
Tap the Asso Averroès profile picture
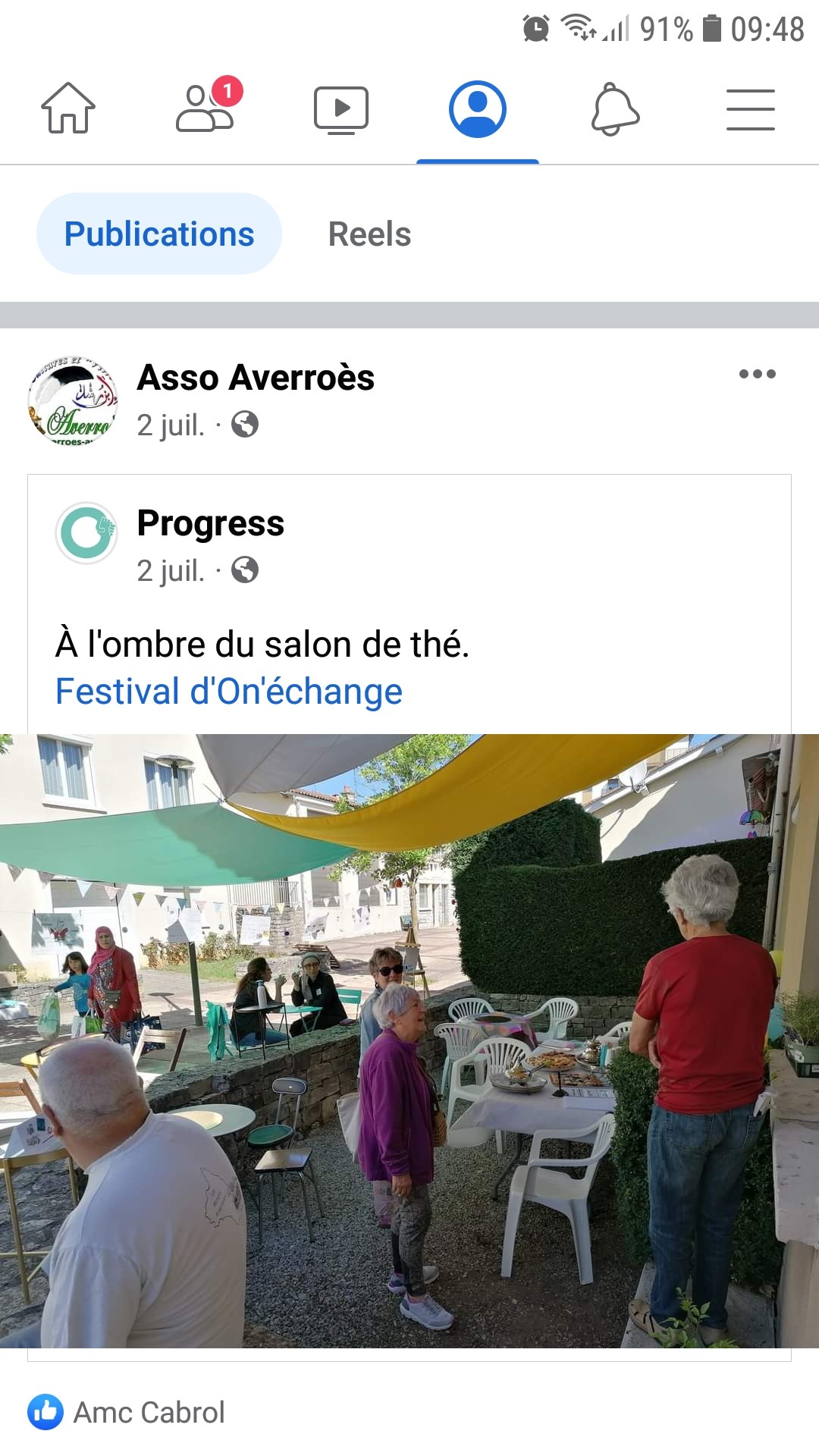click(x=73, y=400)
